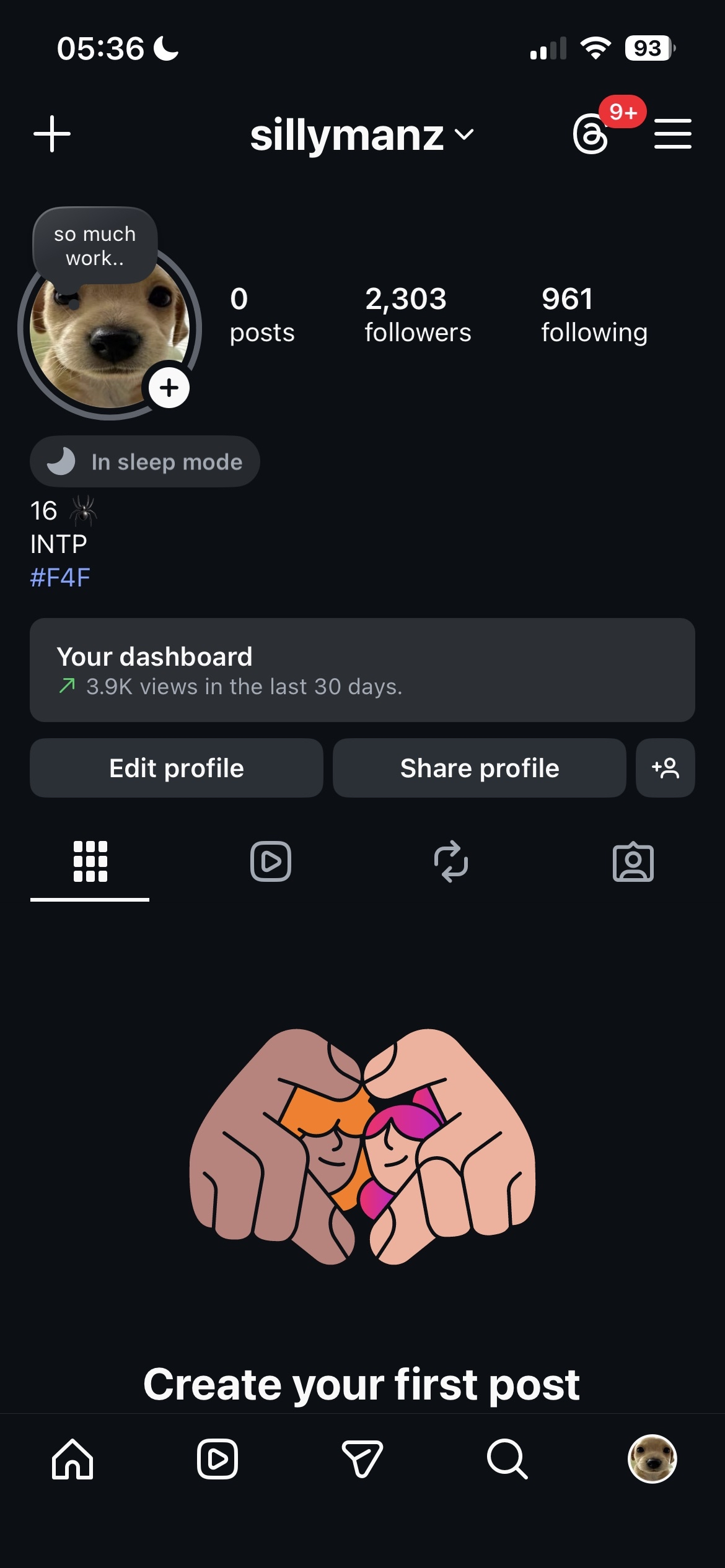Screen dimensions: 725x1568
Task: Open the discover people button
Action: coord(666,768)
